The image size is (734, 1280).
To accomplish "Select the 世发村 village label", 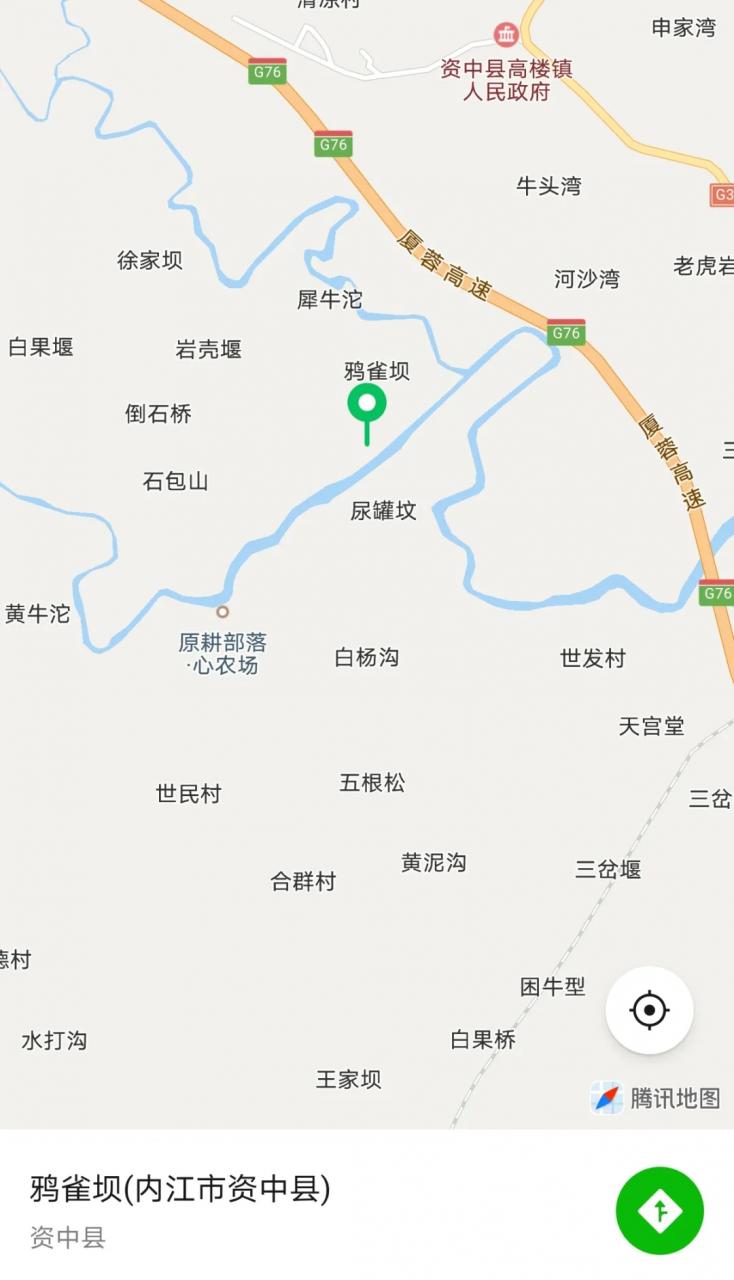I will (595, 658).
